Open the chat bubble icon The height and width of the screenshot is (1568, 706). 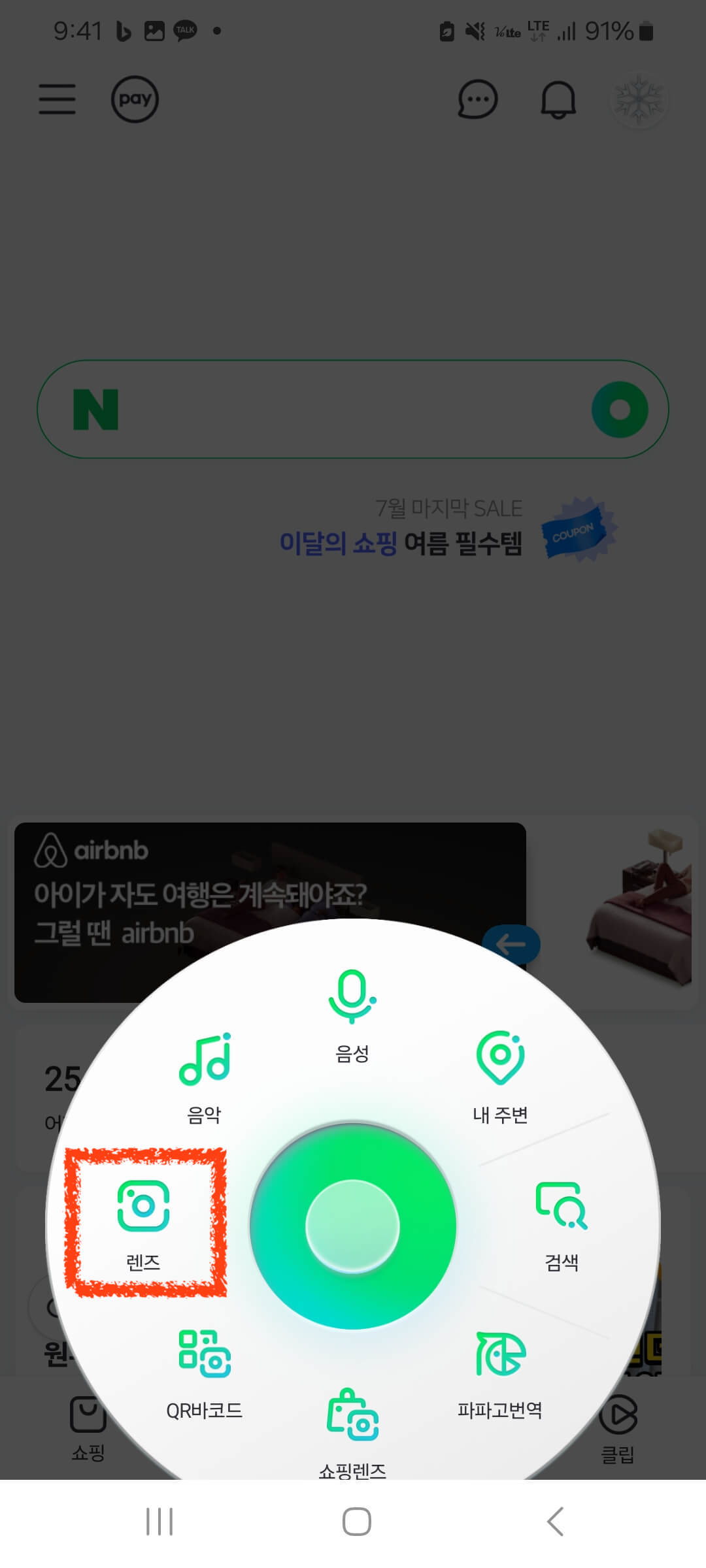point(478,99)
